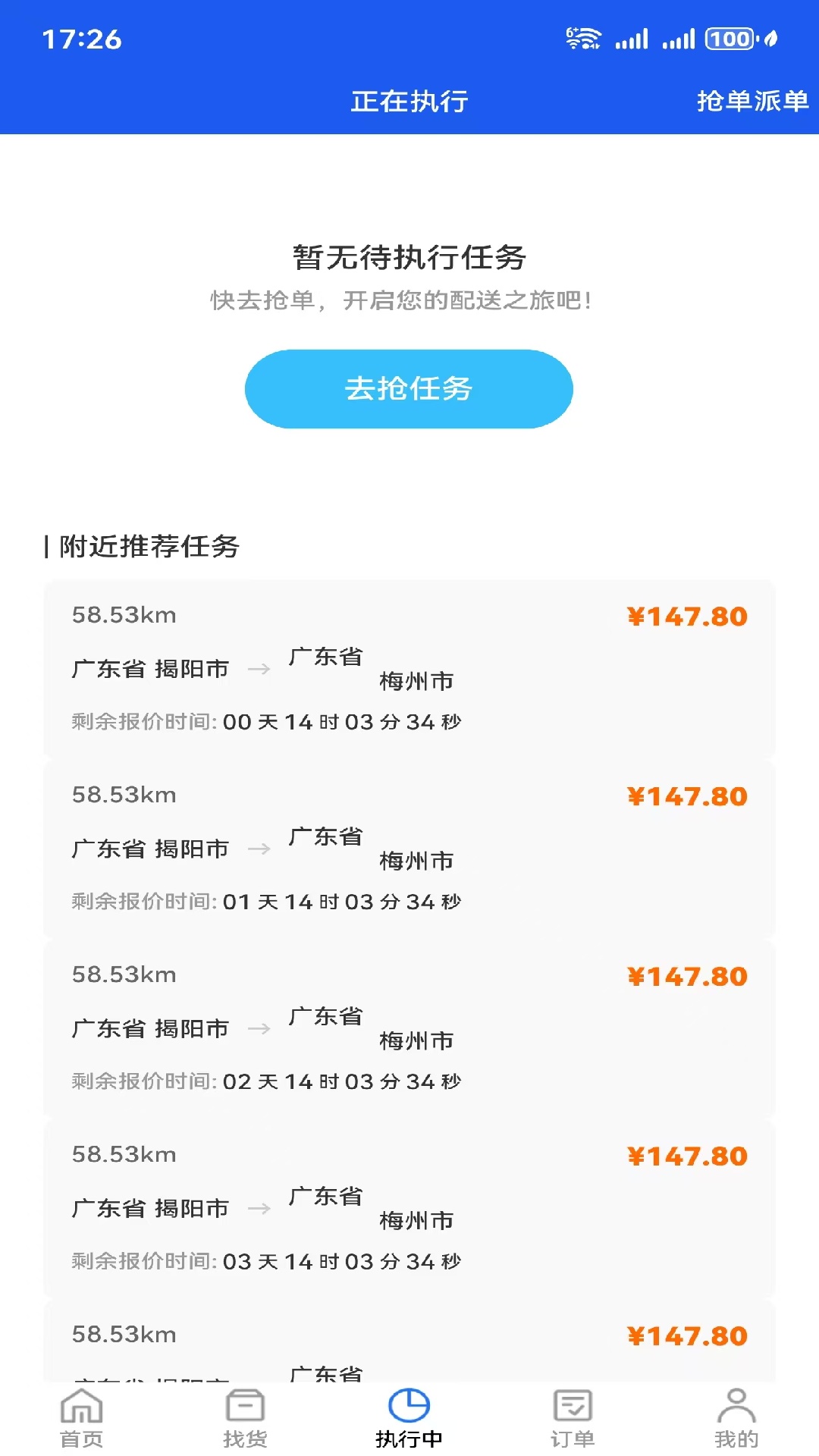Tap the Wi-Fi status bar icon
Image resolution: width=819 pixels, height=1456 pixels.
584,38
